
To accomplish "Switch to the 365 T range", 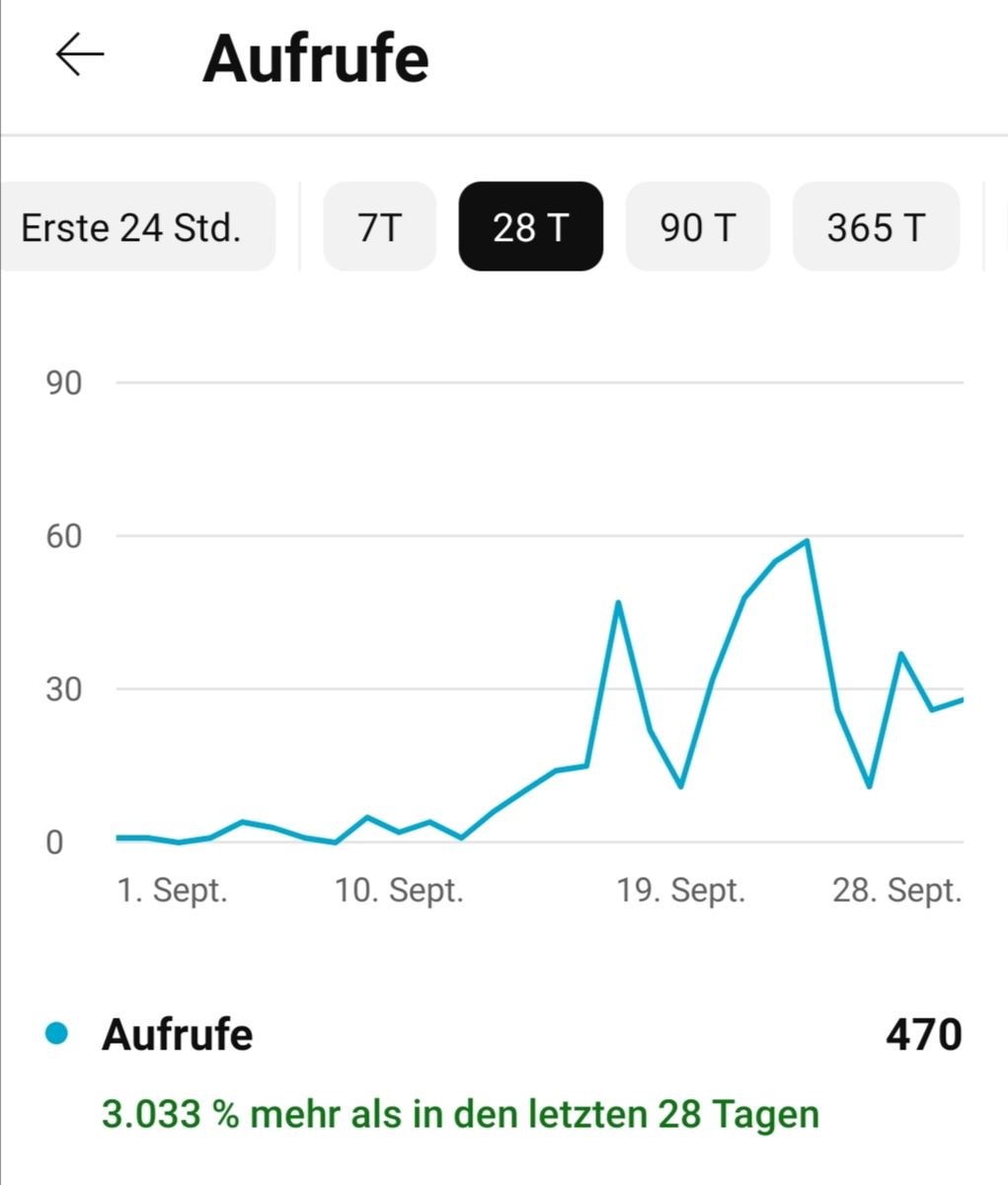I will (876, 227).
